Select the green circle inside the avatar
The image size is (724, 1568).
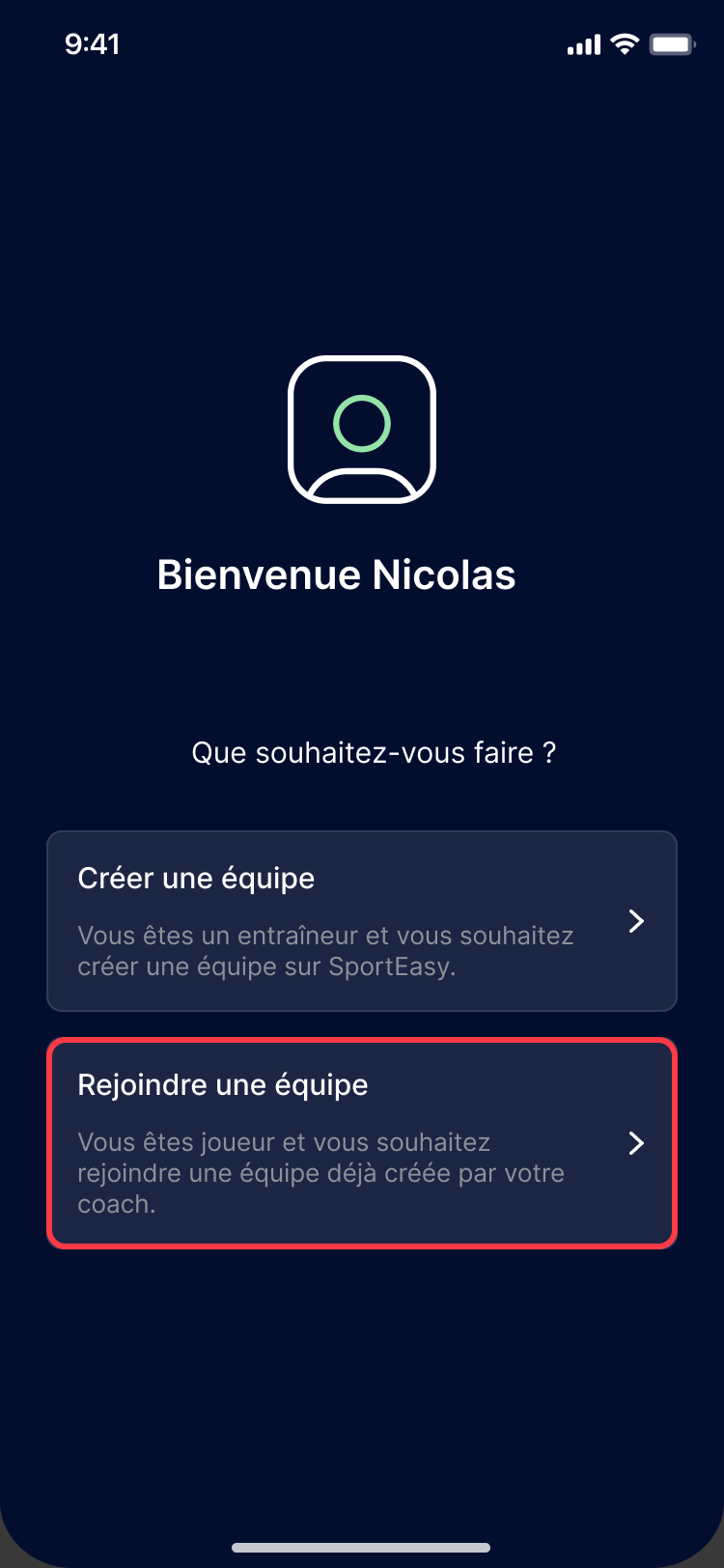(x=361, y=421)
